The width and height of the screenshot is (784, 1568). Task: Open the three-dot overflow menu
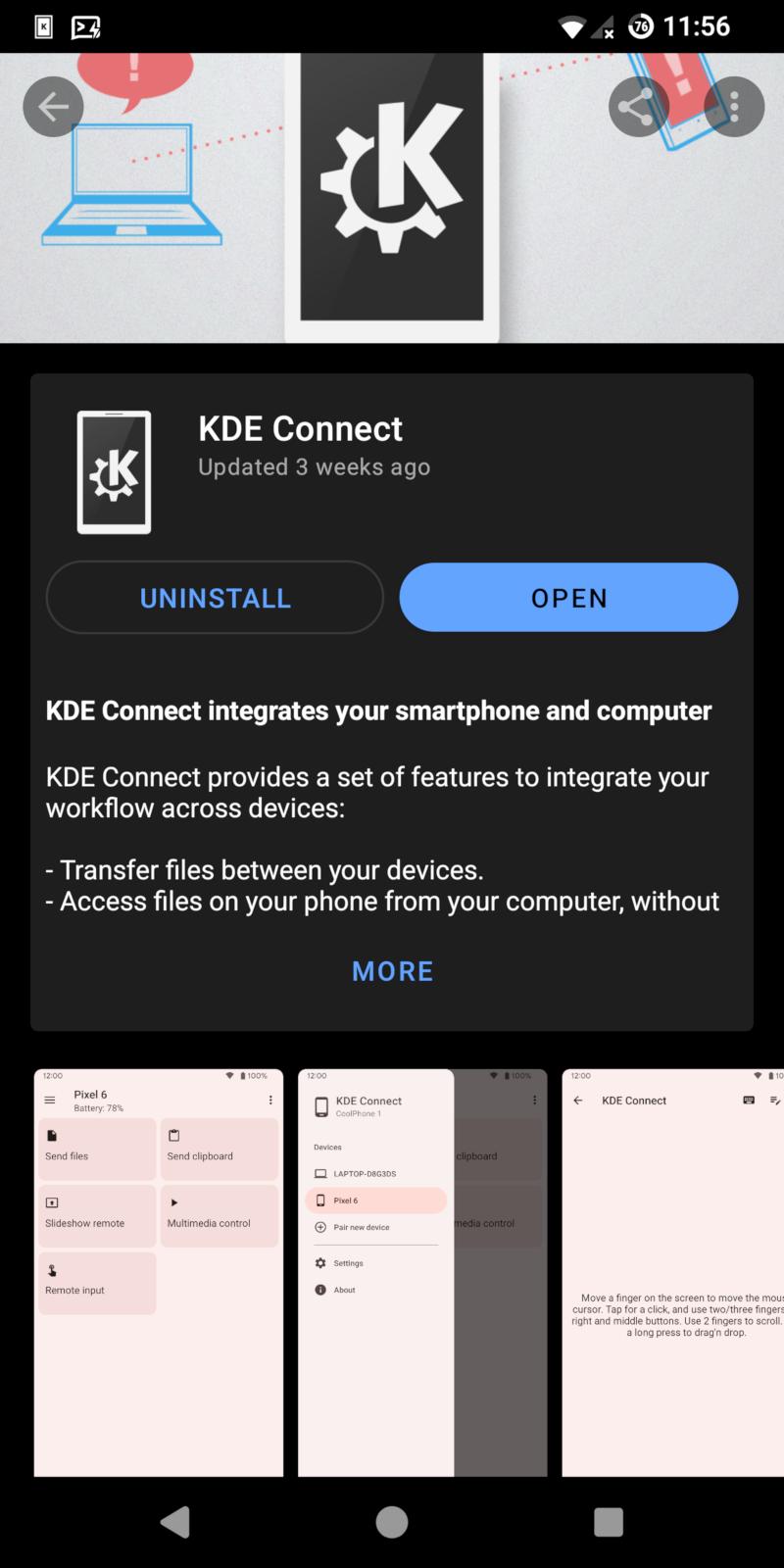pyautogui.click(x=734, y=106)
